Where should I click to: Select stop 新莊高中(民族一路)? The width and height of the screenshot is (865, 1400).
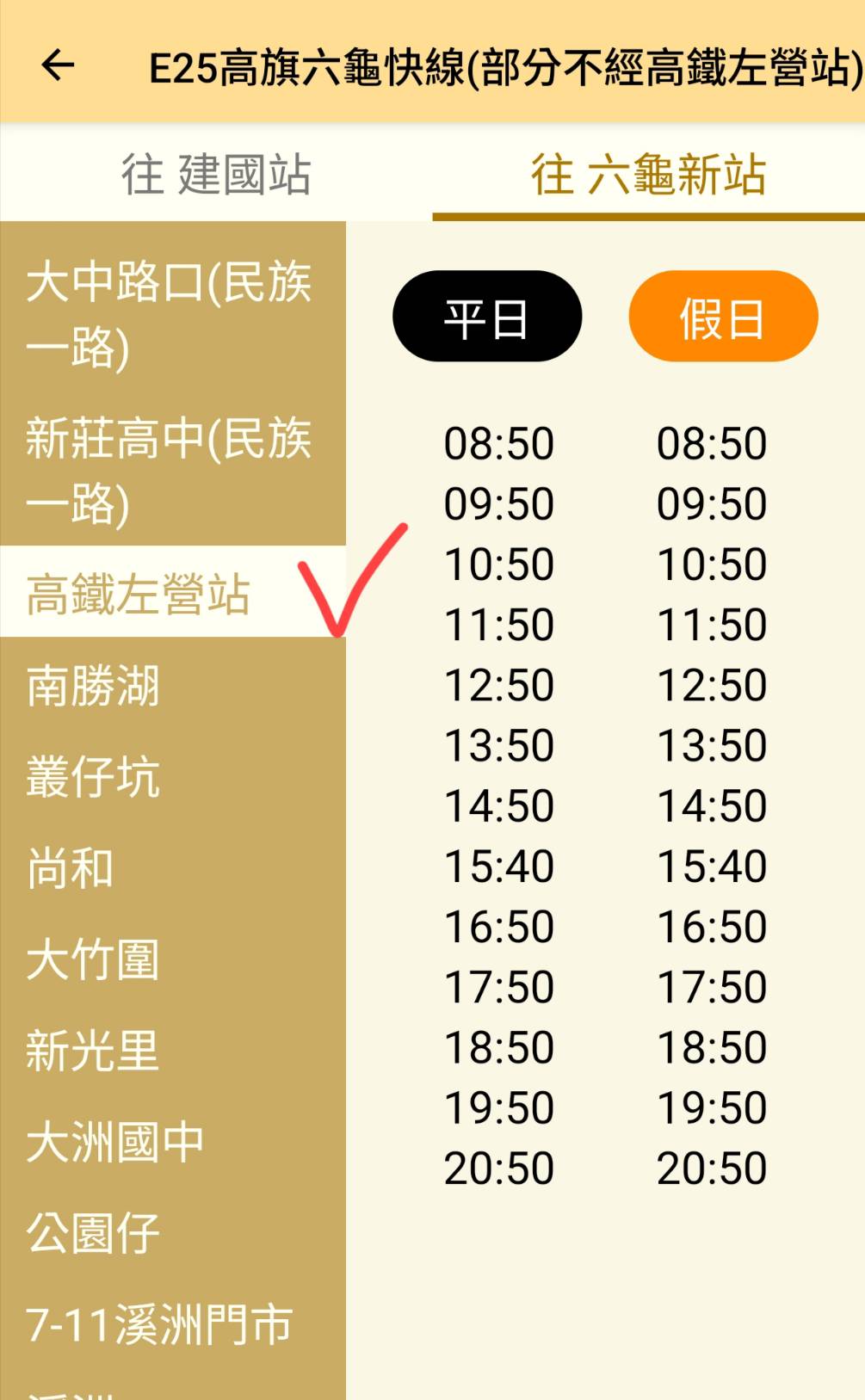pos(173,469)
